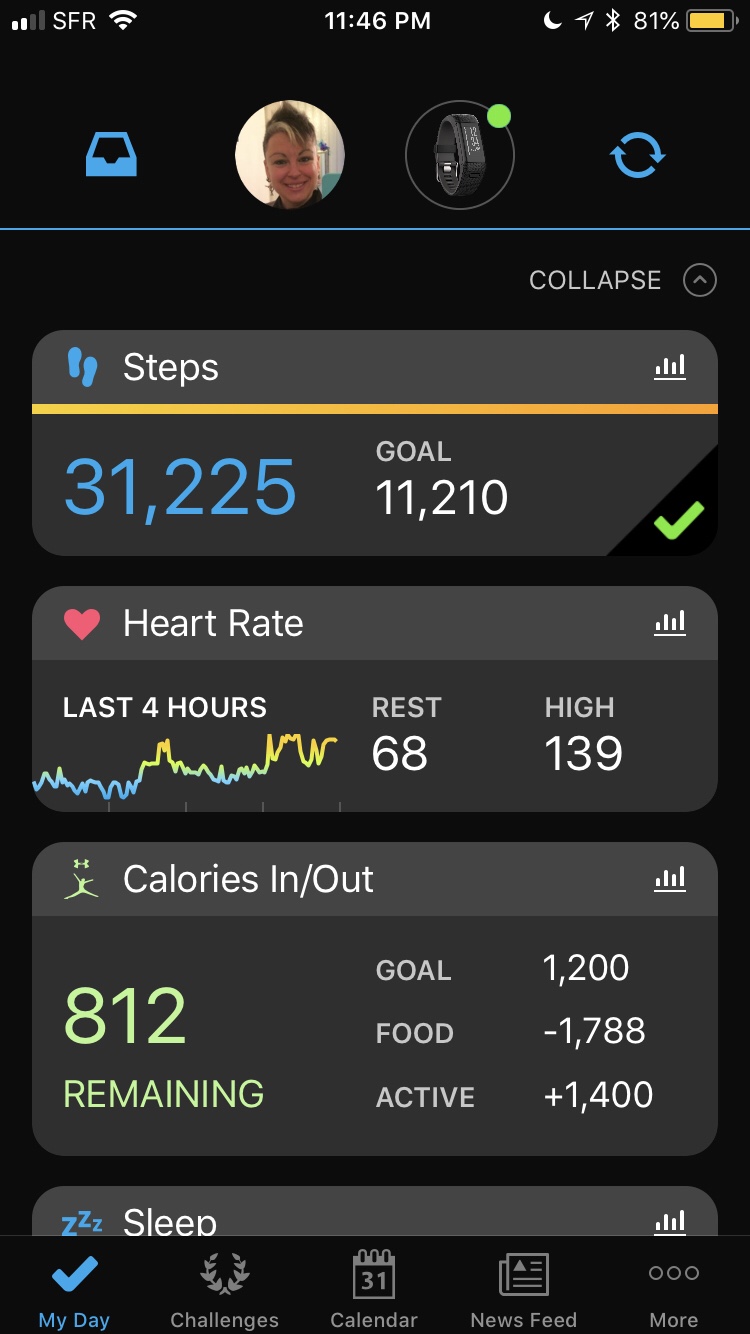Viewport: 750px width, 1334px height.
Task: View the Sleep chart icon
Action: point(670,1221)
